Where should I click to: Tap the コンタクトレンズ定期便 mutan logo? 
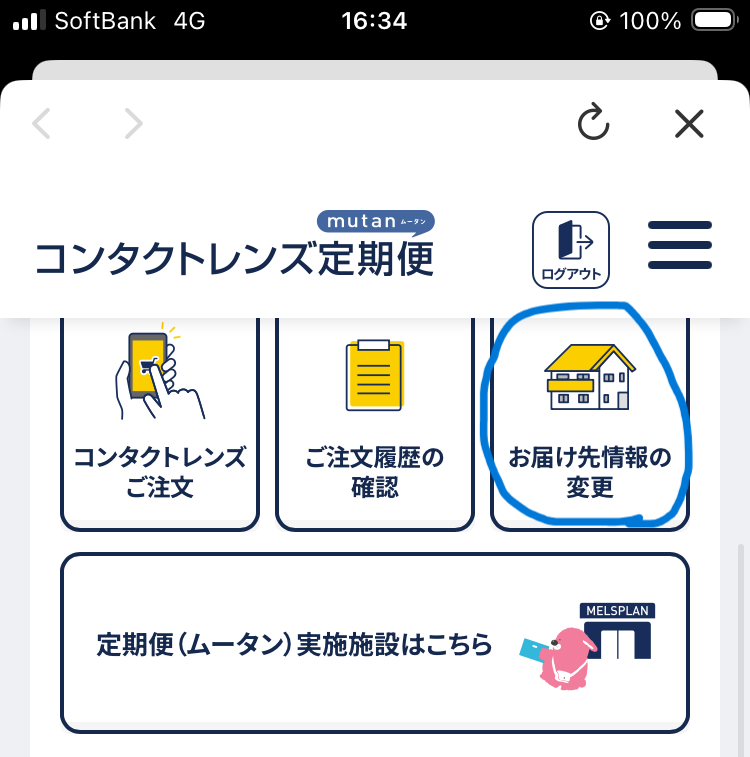coord(236,247)
